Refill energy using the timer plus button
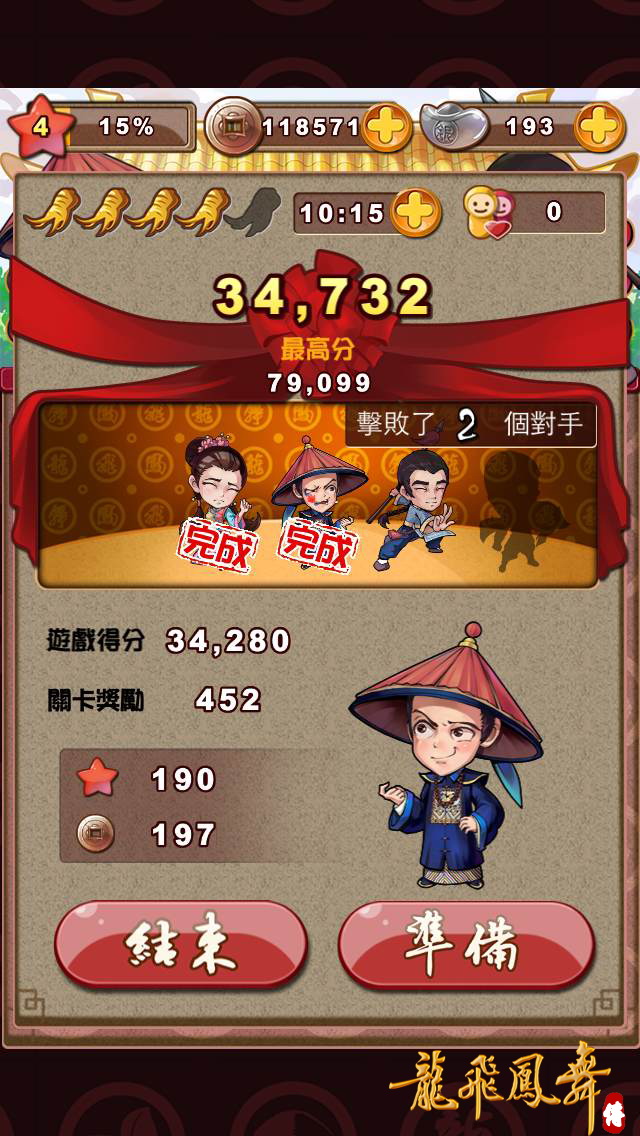 pyautogui.click(x=415, y=212)
